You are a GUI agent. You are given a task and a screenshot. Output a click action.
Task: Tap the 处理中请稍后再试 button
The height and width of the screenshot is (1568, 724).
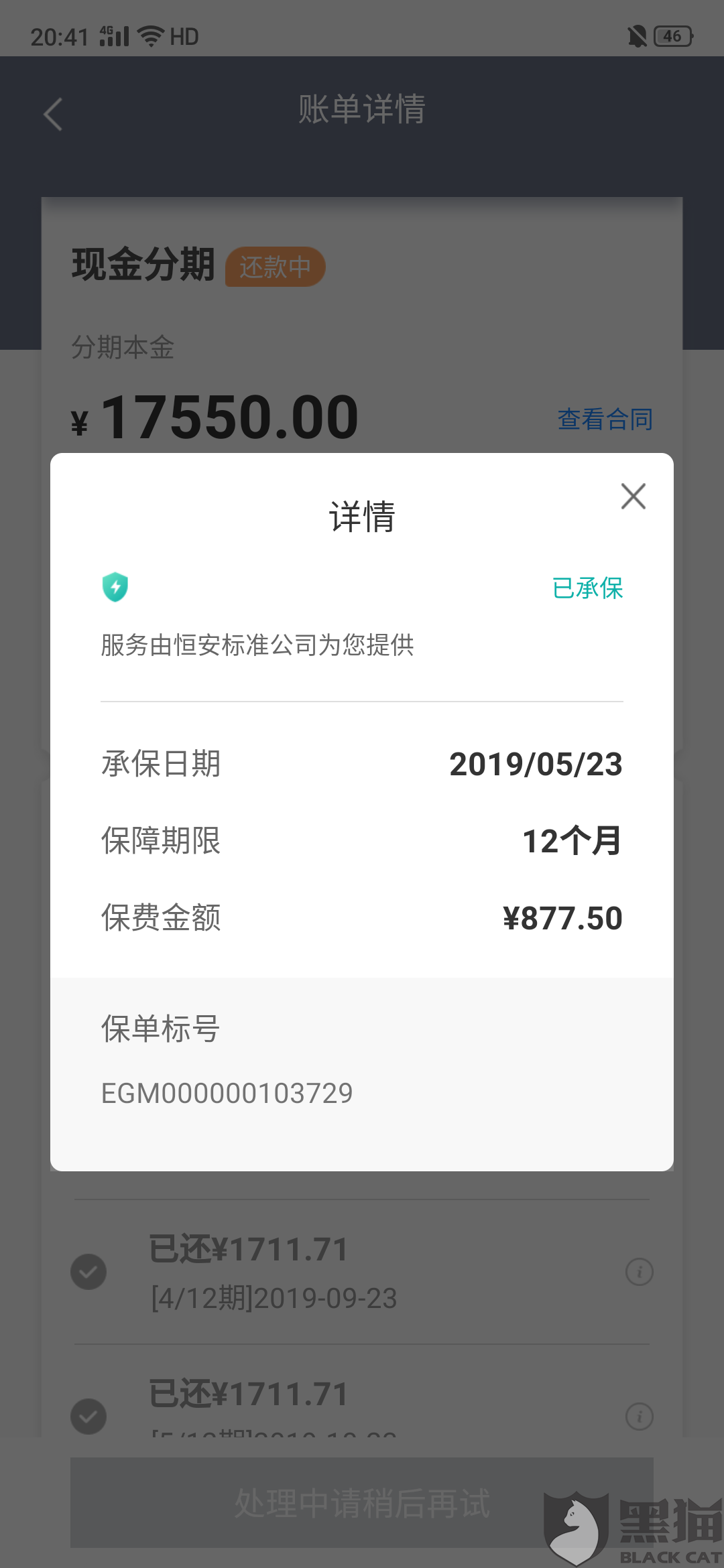pos(362,1502)
